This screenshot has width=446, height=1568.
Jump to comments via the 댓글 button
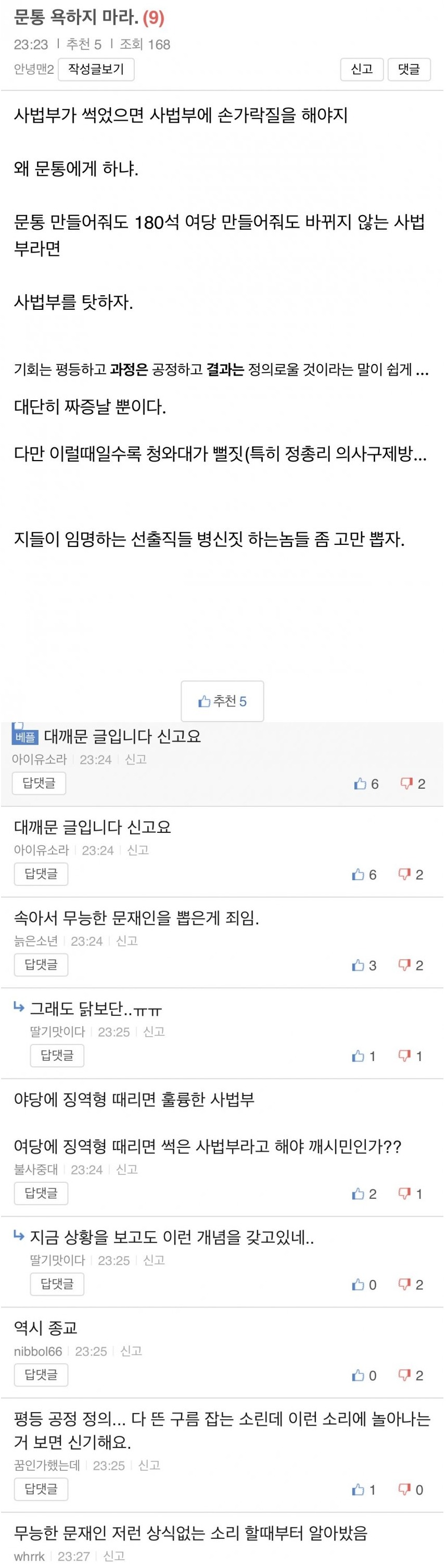pos(408,69)
